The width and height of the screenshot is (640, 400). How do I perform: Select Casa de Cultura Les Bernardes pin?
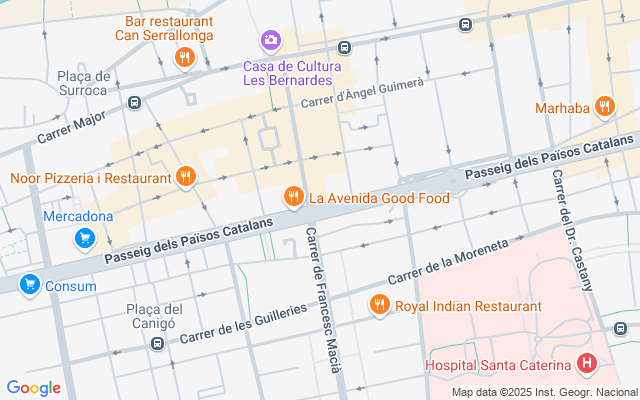click(x=270, y=41)
